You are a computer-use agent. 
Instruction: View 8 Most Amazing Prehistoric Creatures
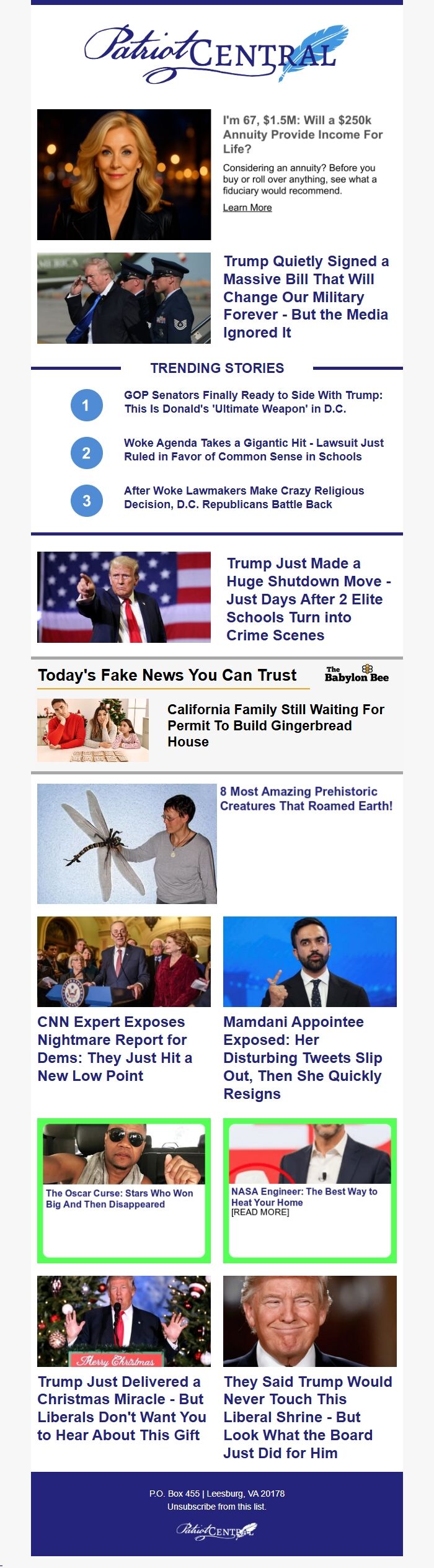click(306, 799)
